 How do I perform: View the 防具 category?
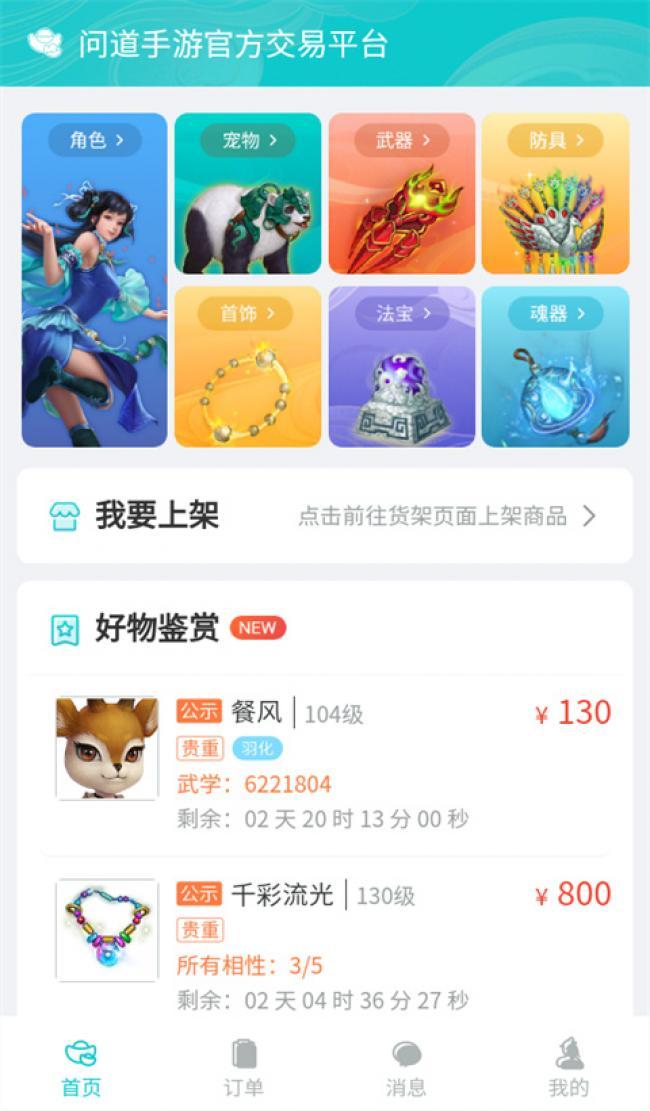pyautogui.click(x=555, y=194)
